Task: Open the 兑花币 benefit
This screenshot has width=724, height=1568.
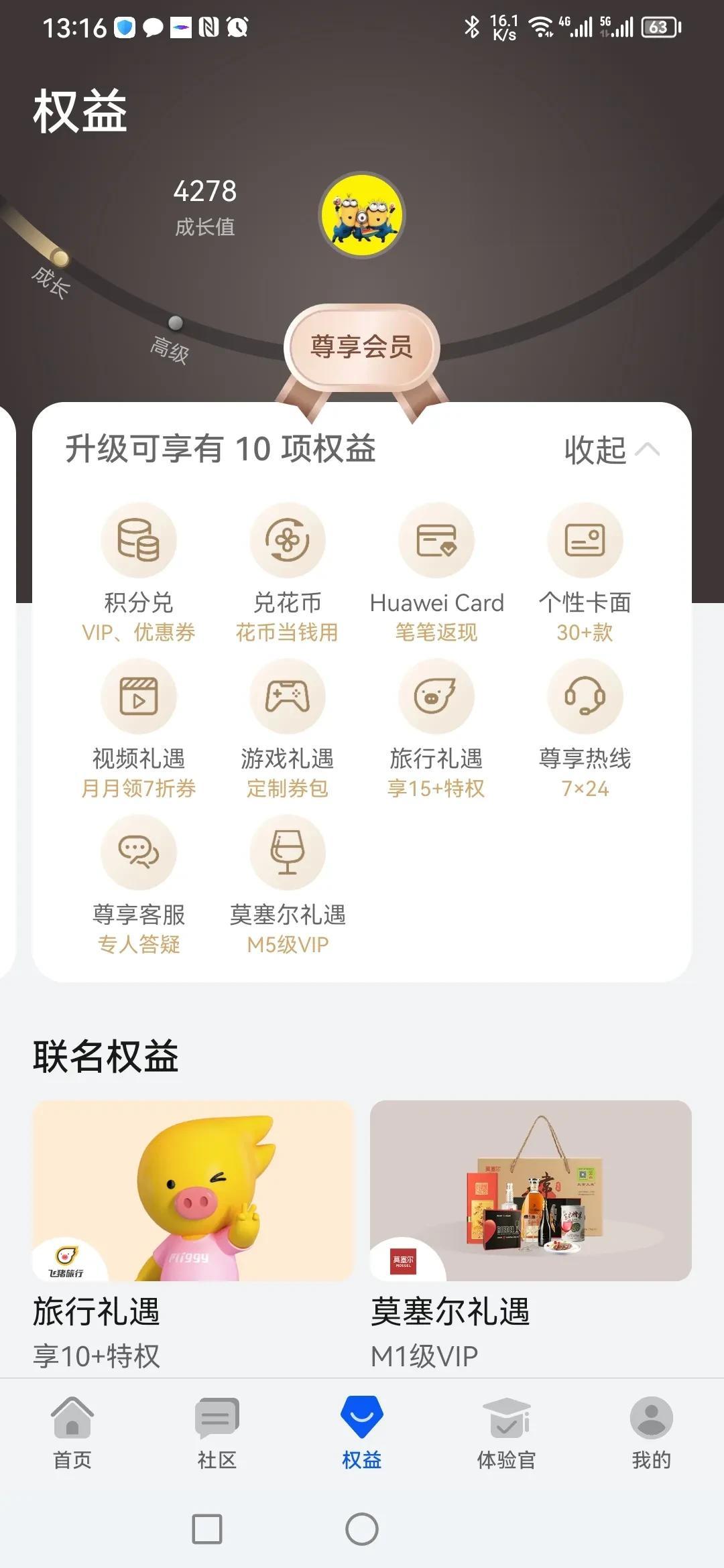Action: pos(288,541)
